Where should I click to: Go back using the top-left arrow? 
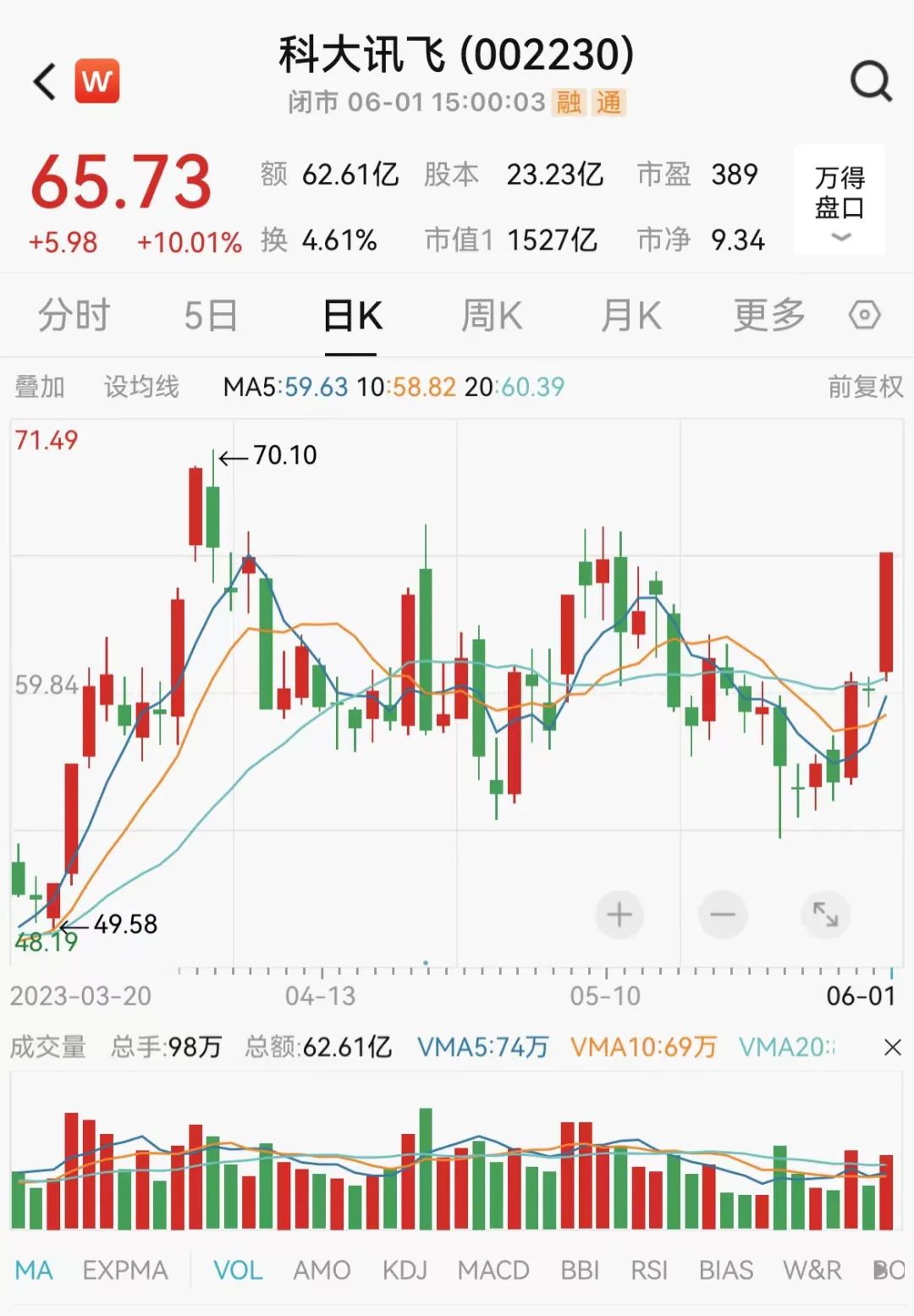[45, 82]
